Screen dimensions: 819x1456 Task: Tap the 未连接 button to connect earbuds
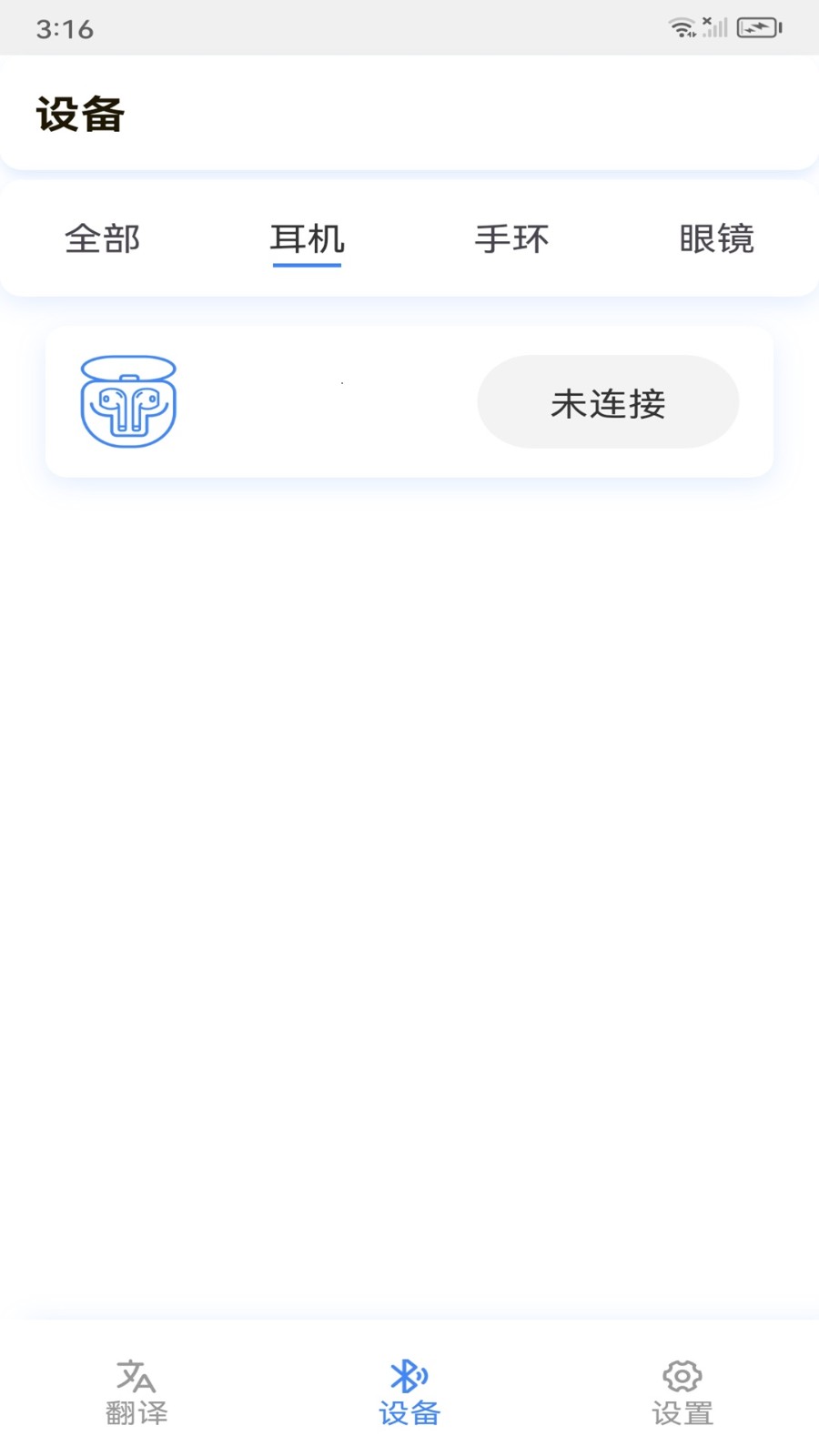click(608, 402)
